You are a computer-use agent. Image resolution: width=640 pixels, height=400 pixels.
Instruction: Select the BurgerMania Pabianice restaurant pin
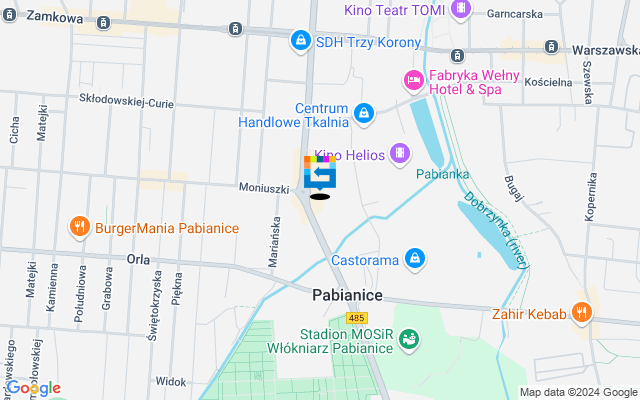(x=79, y=227)
